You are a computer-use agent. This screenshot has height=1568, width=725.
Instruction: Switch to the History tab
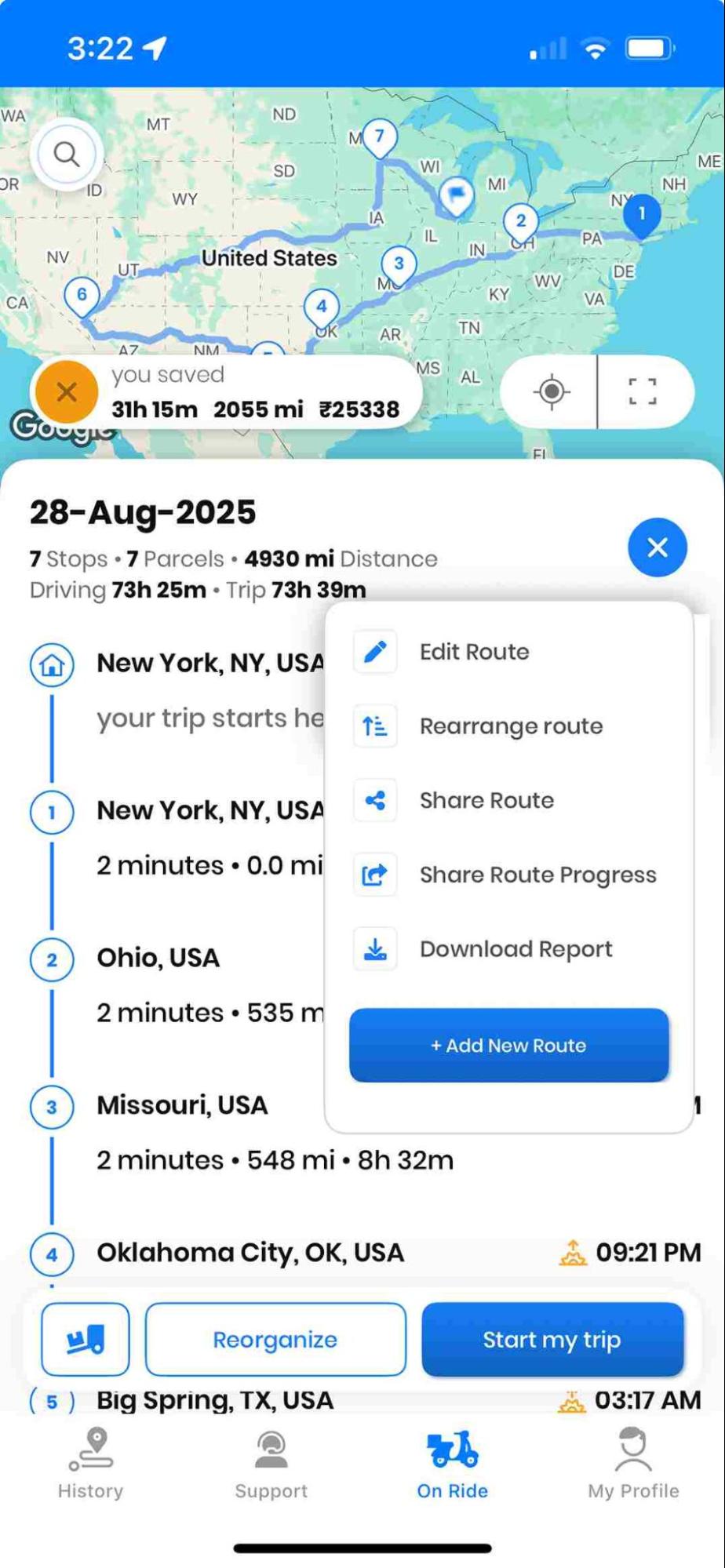click(90, 1464)
